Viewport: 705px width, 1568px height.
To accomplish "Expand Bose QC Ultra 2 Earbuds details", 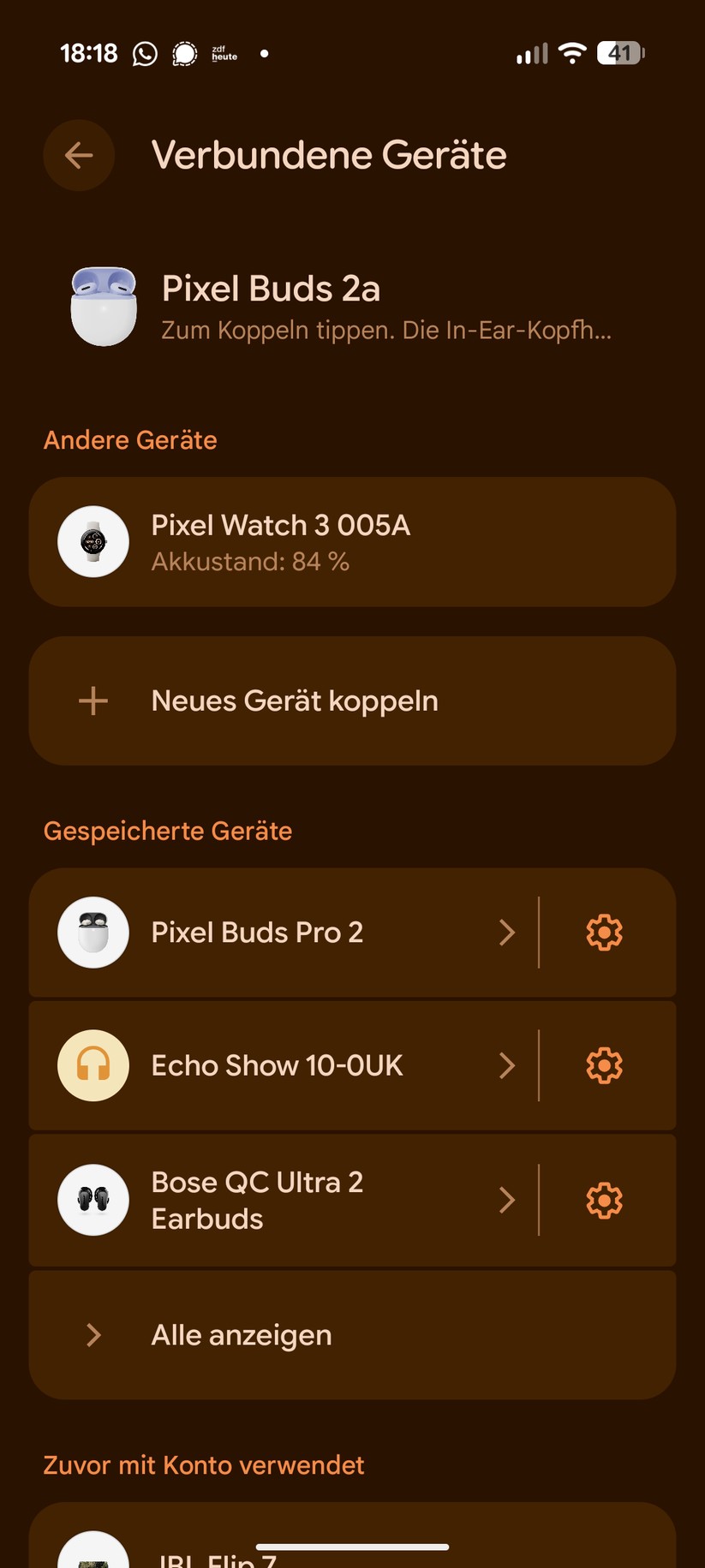I will (x=507, y=1200).
